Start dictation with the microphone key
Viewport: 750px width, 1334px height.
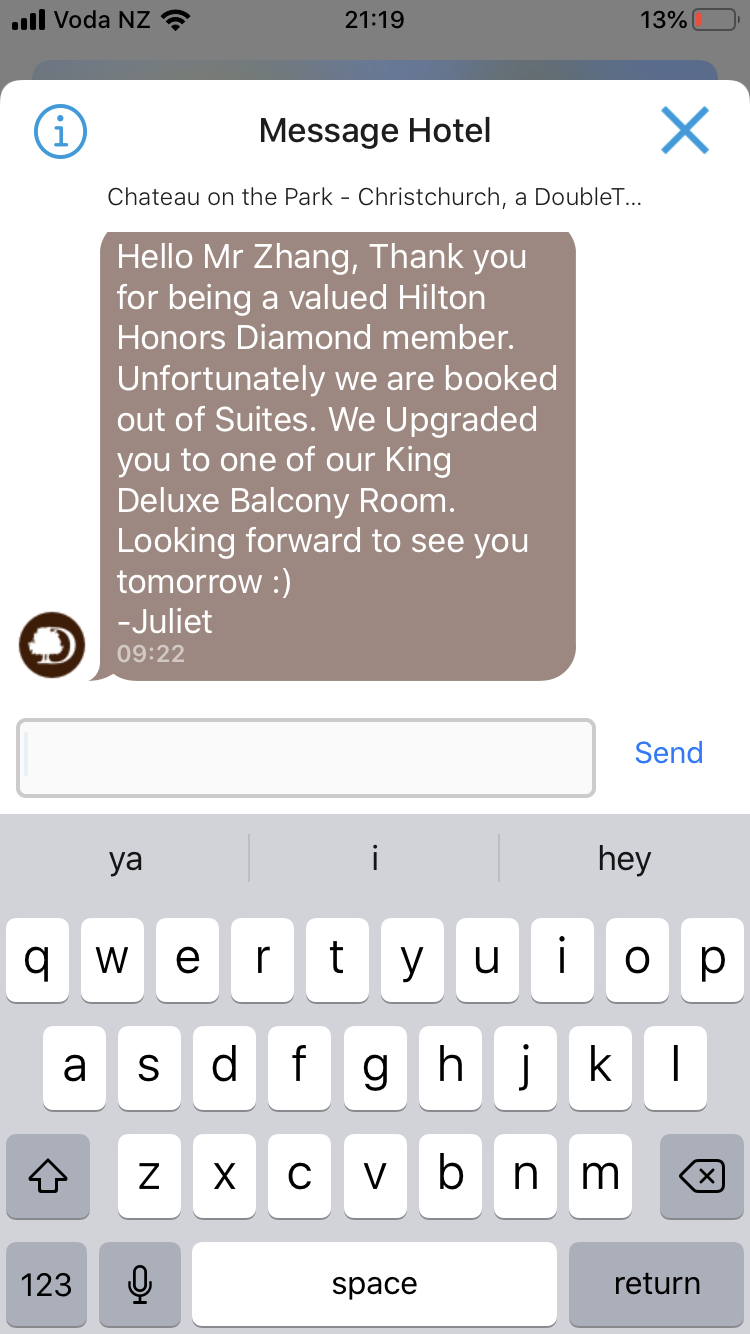[141, 1284]
